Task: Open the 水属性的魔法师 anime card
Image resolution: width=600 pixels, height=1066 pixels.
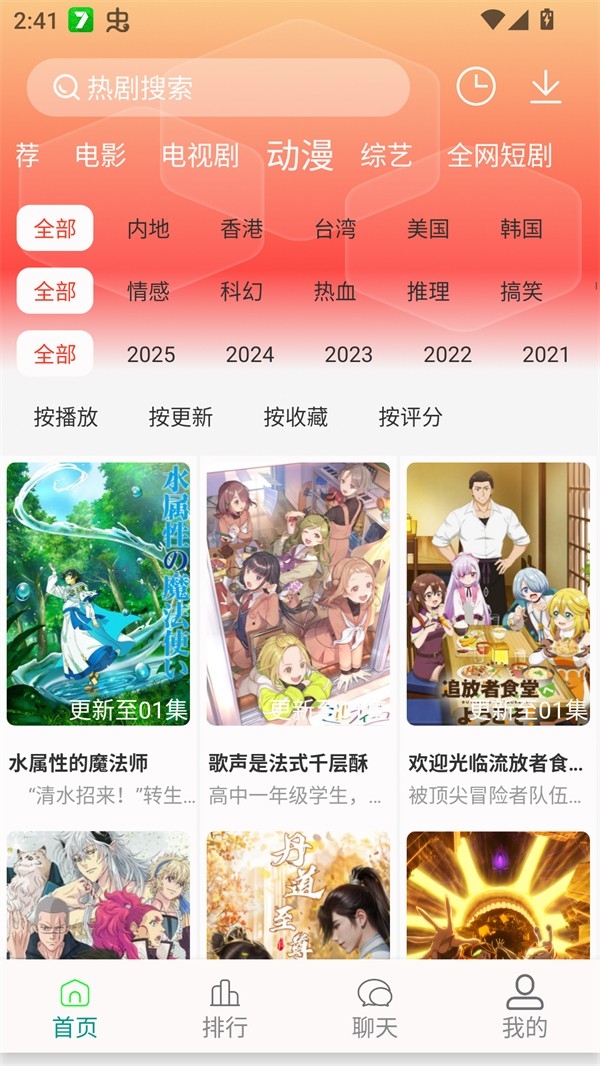Action: [98, 594]
